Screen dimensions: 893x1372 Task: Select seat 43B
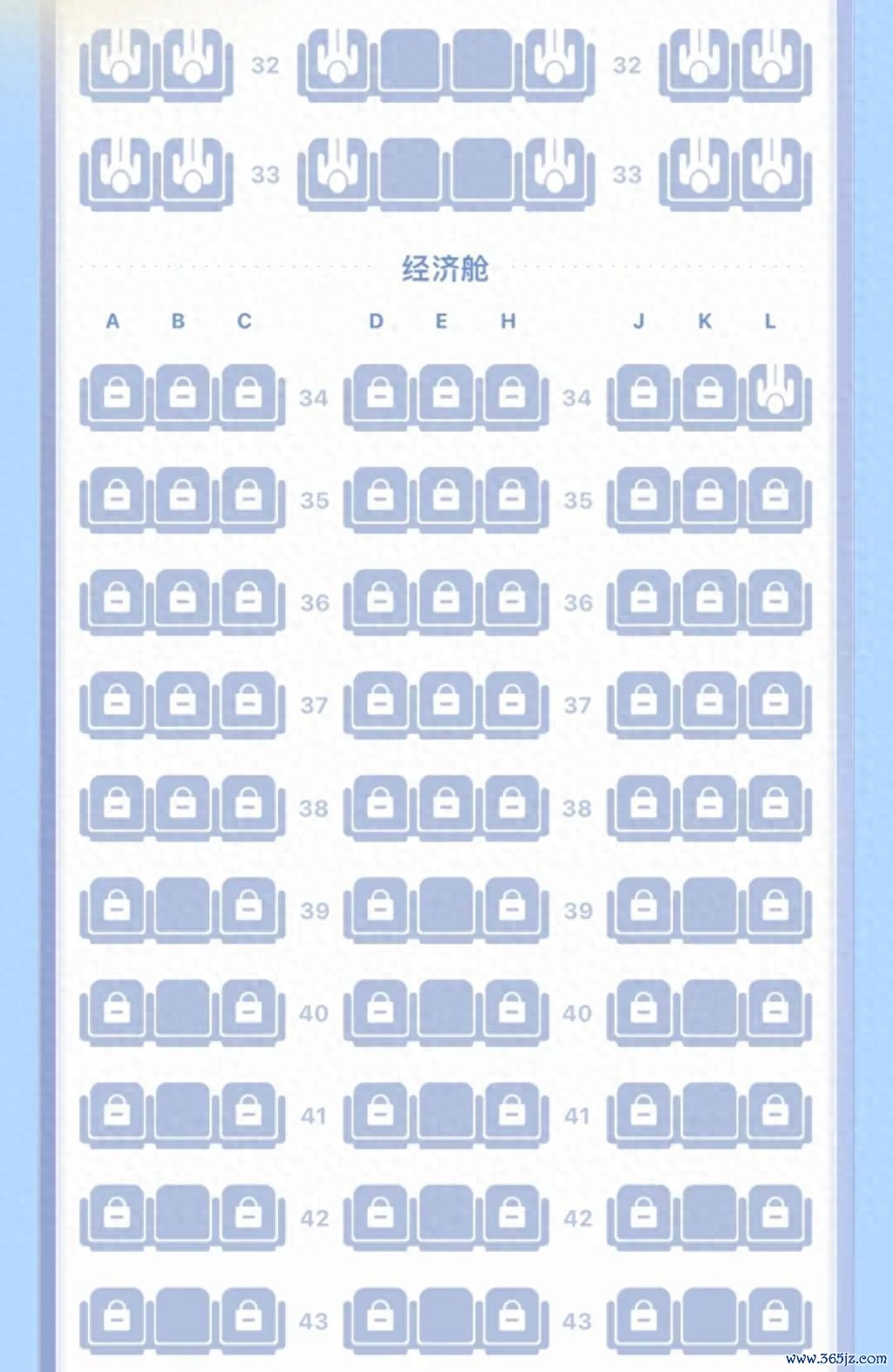(182, 1317)
